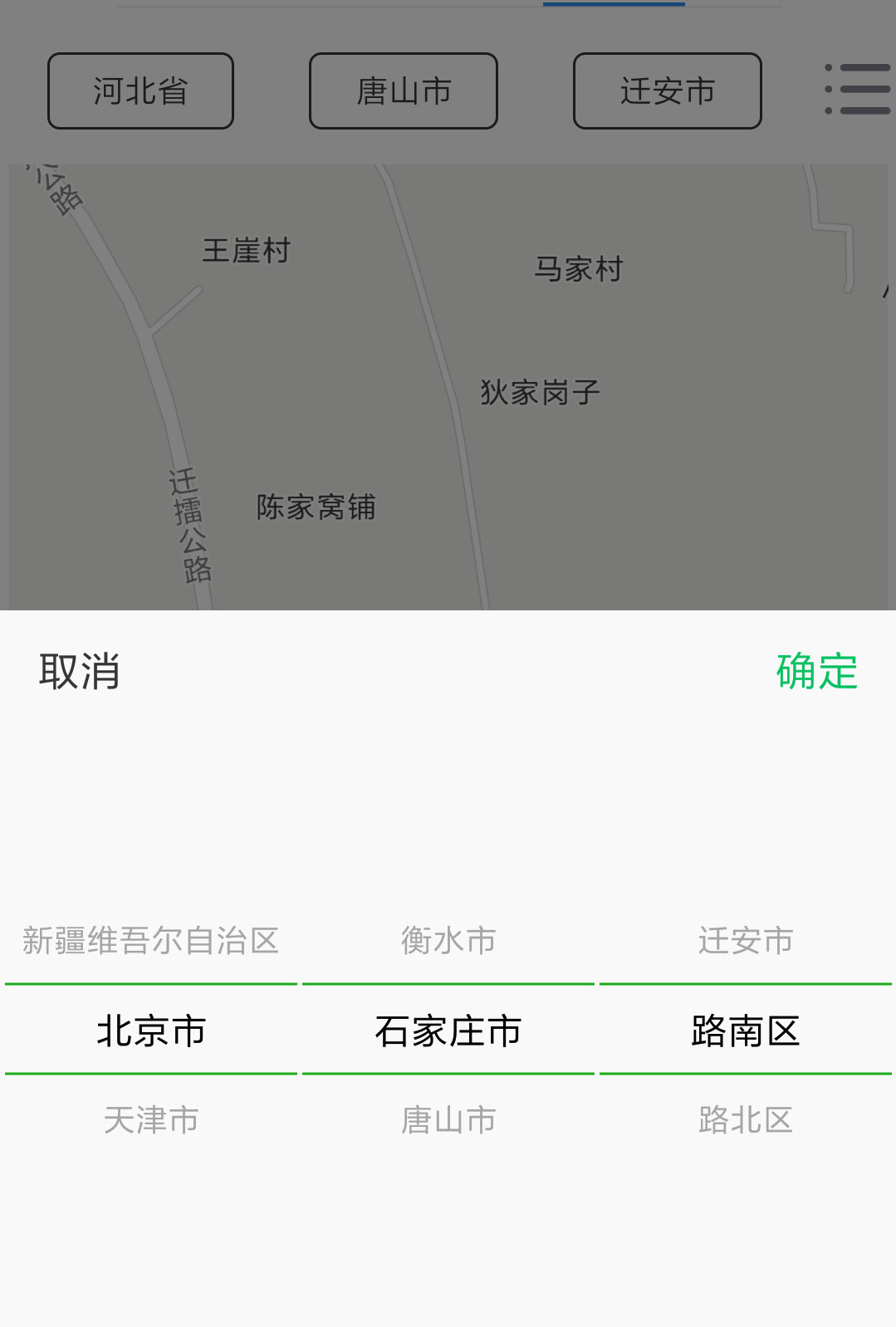Open the 唐山市 city selector

coord(404,91)
